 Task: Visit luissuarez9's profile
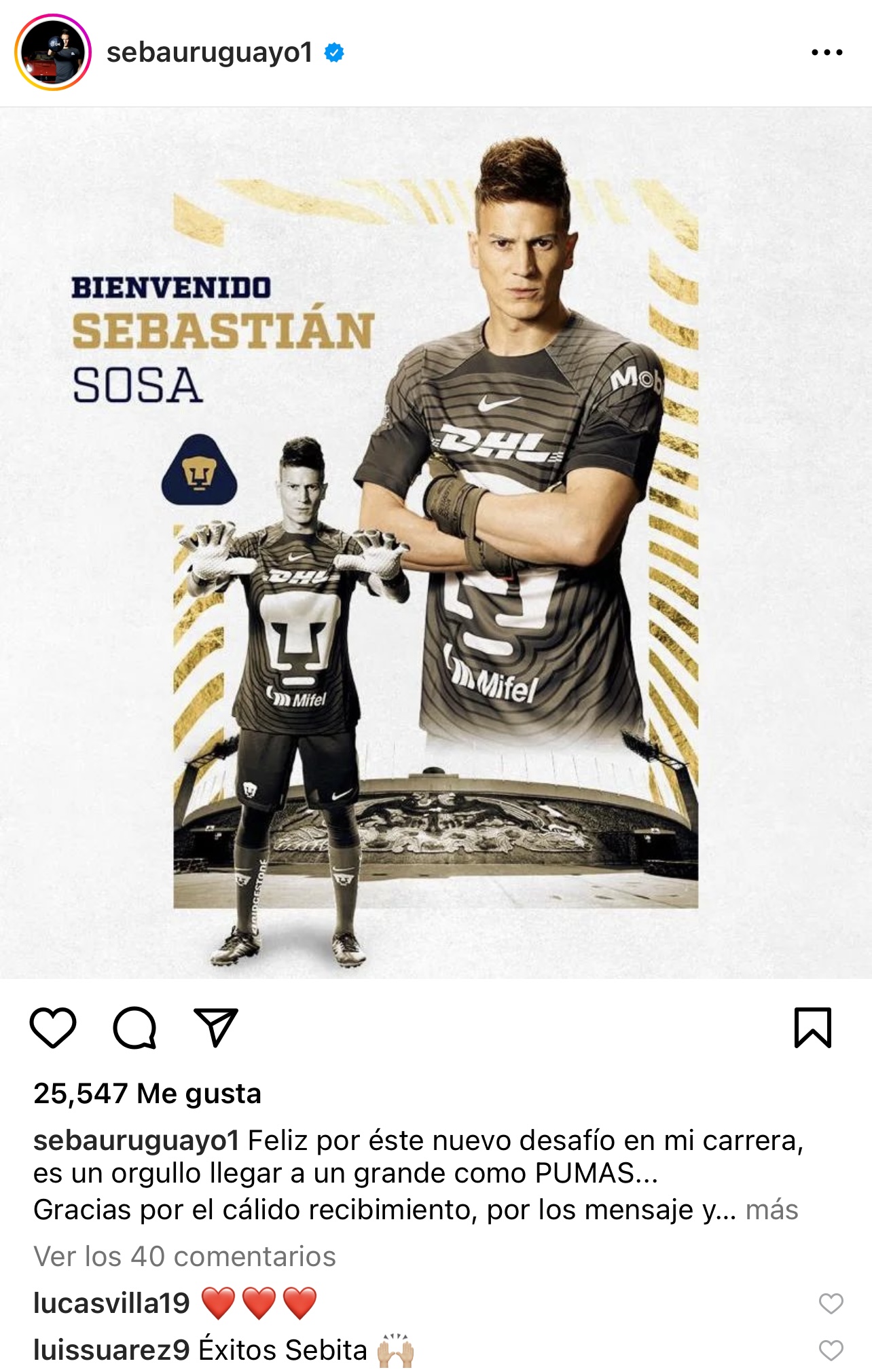pyautogui.click(x=111, y=1350)
